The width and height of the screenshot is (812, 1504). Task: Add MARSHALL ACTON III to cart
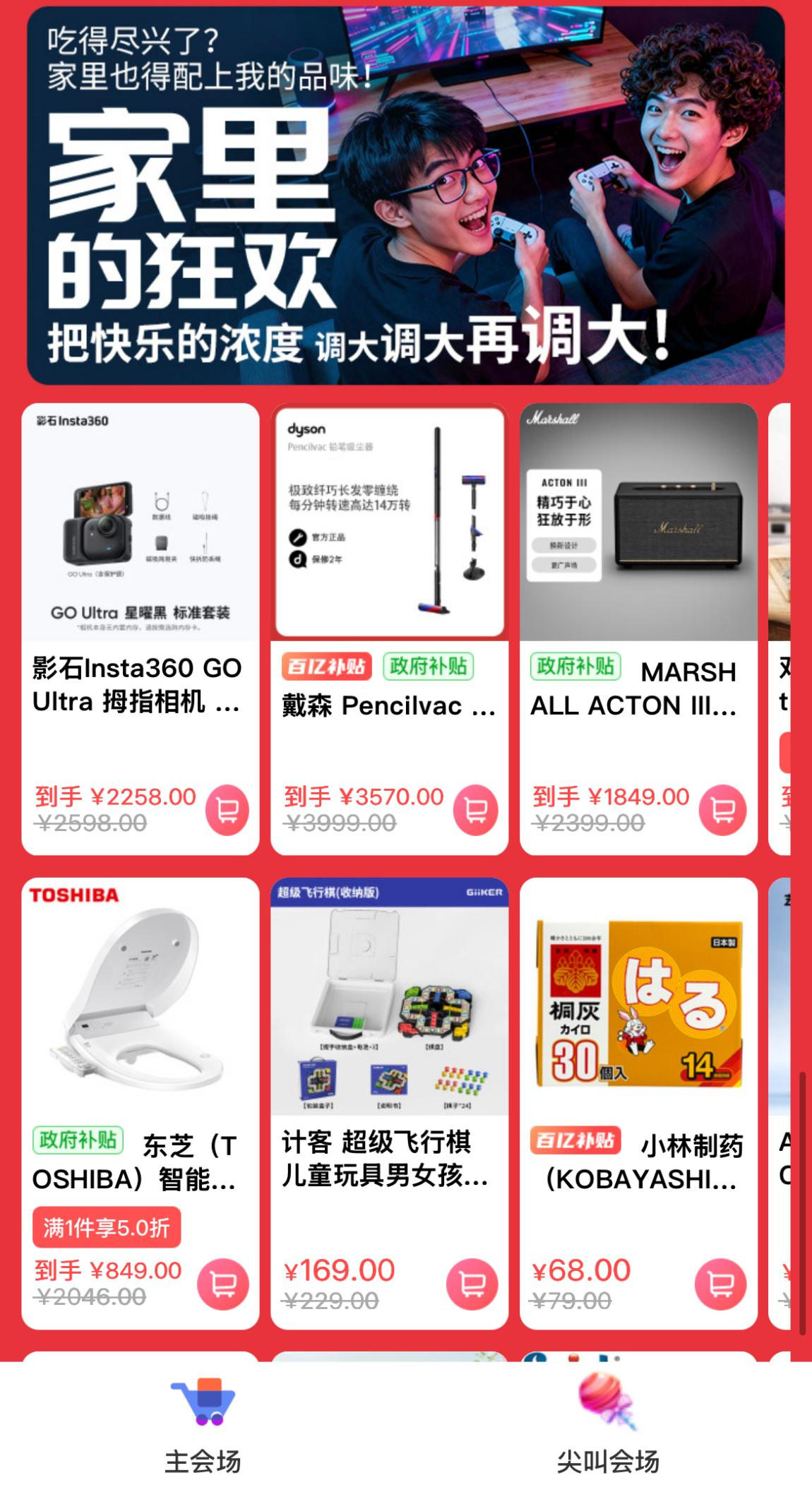722,810
